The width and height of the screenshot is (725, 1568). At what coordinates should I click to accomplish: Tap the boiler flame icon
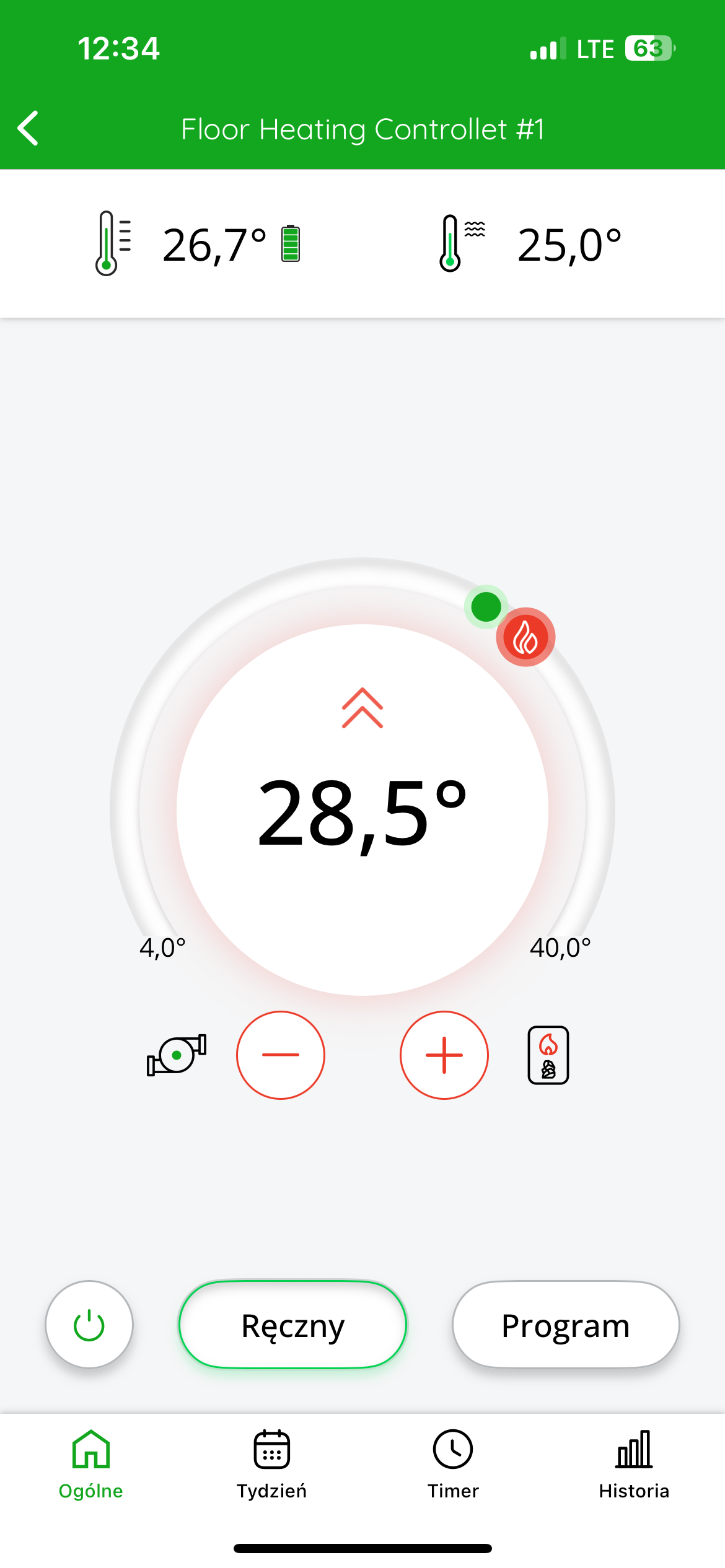[x=548, y=1055]
